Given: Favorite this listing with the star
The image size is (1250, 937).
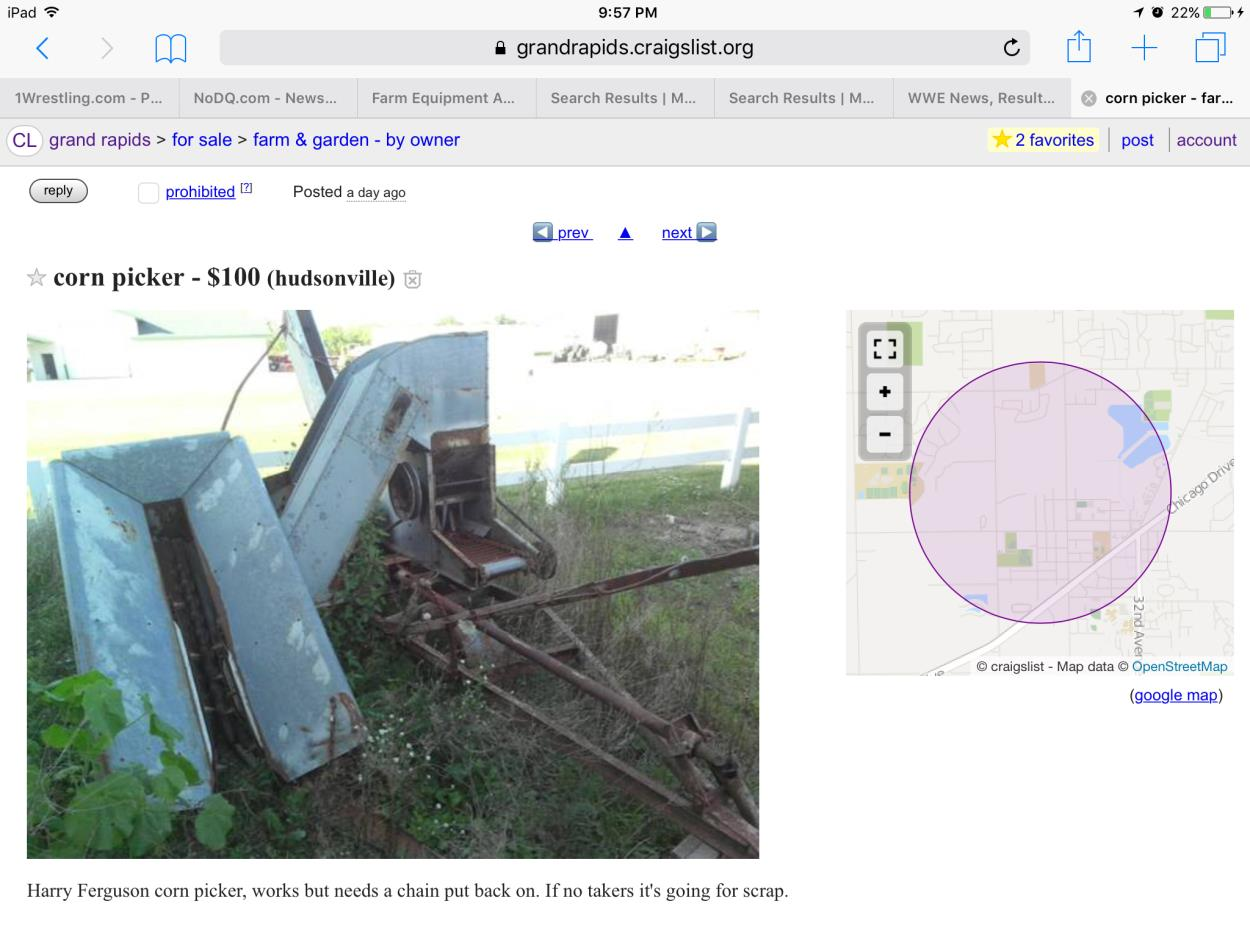Looking at the screenshot, I should [36, 278].
